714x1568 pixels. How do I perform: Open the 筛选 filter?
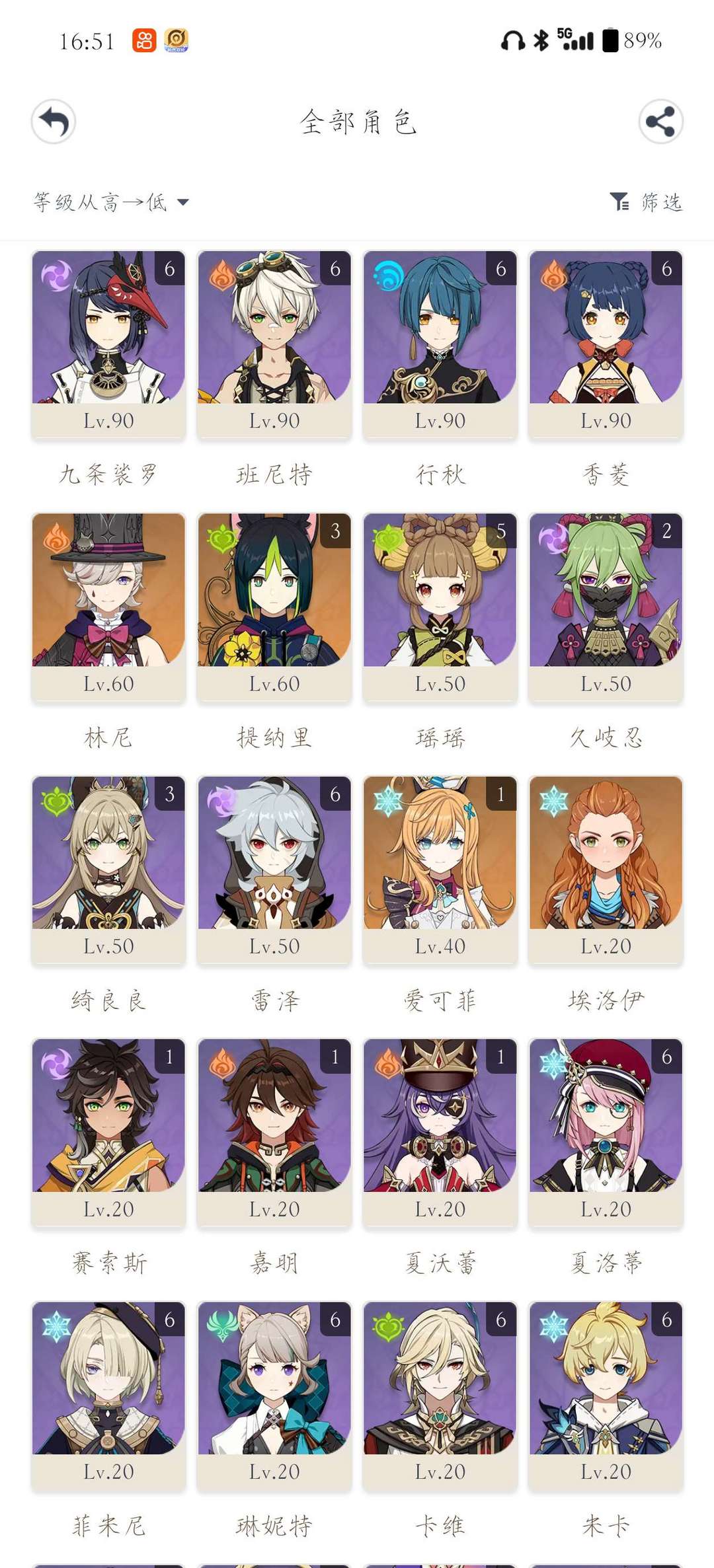coord(646,202)
